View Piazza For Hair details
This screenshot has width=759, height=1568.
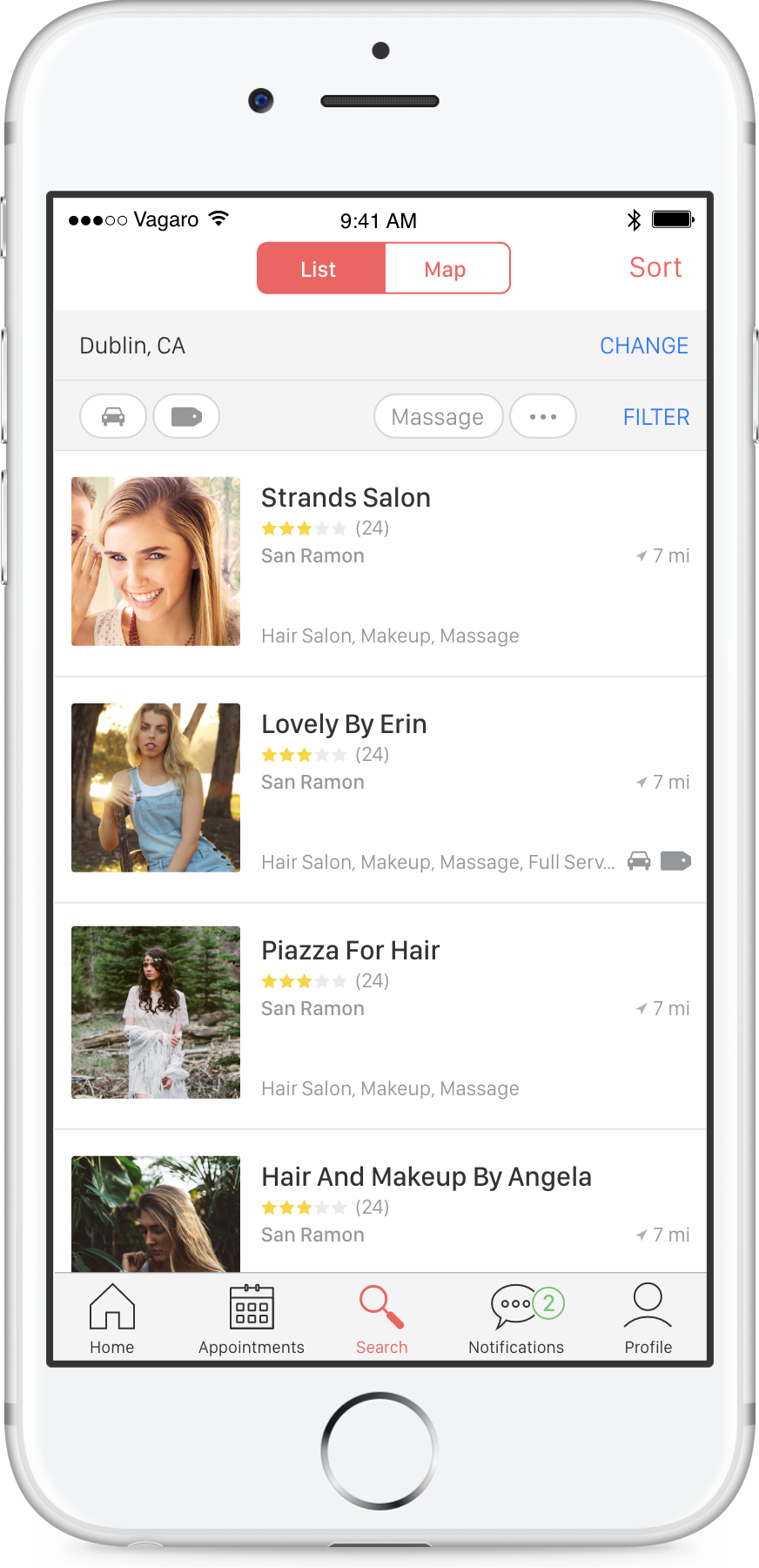pyautogui.click(x=350, y=951)
